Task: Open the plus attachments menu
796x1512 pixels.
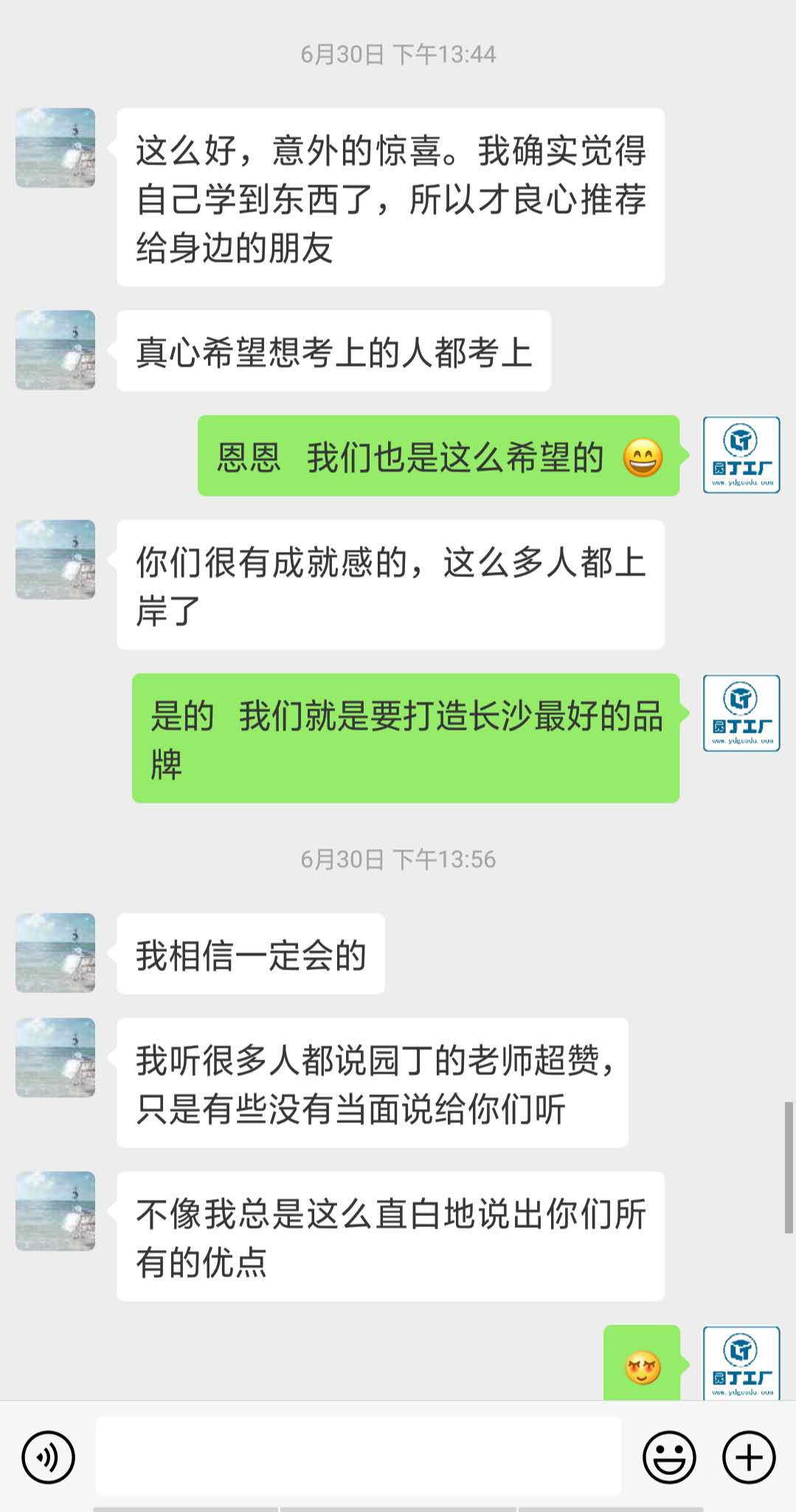Action: coord(748,1457)
